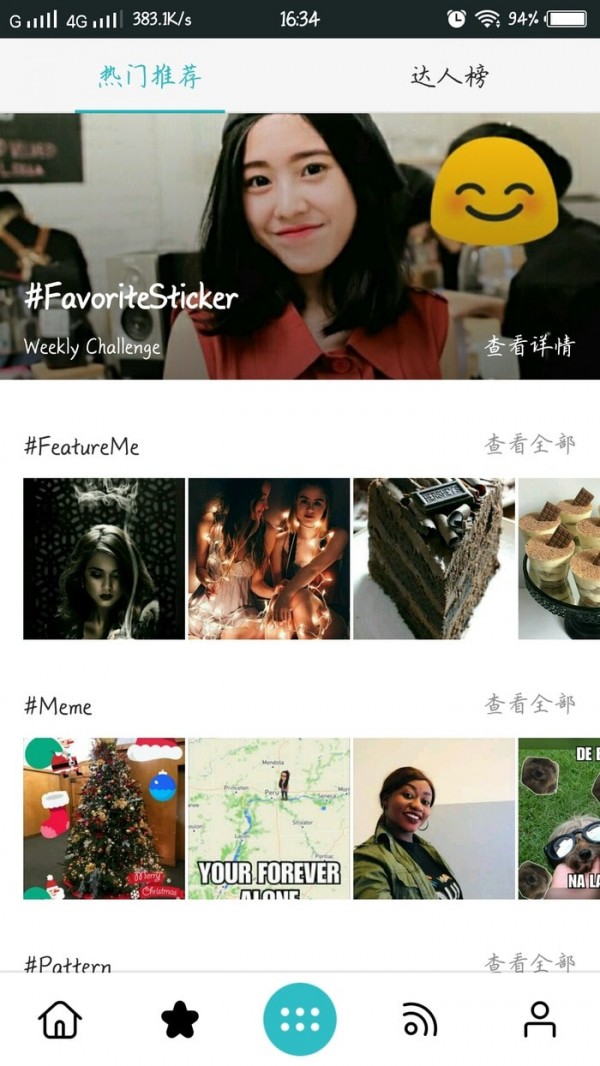Go to the home tab
Image resolution: width=600 pixels, height=1066 pixels.
60,1019
